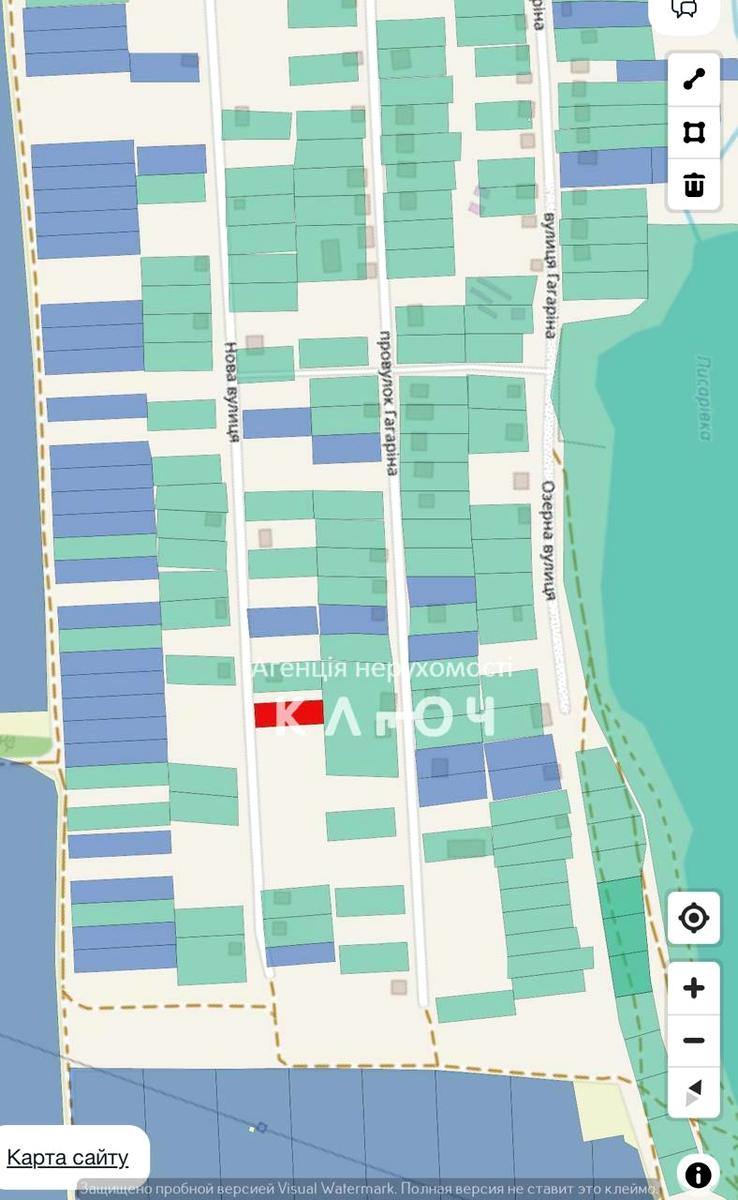Center the map on my location
This screenshot has width=738, height=1200.
coord(694,917)
